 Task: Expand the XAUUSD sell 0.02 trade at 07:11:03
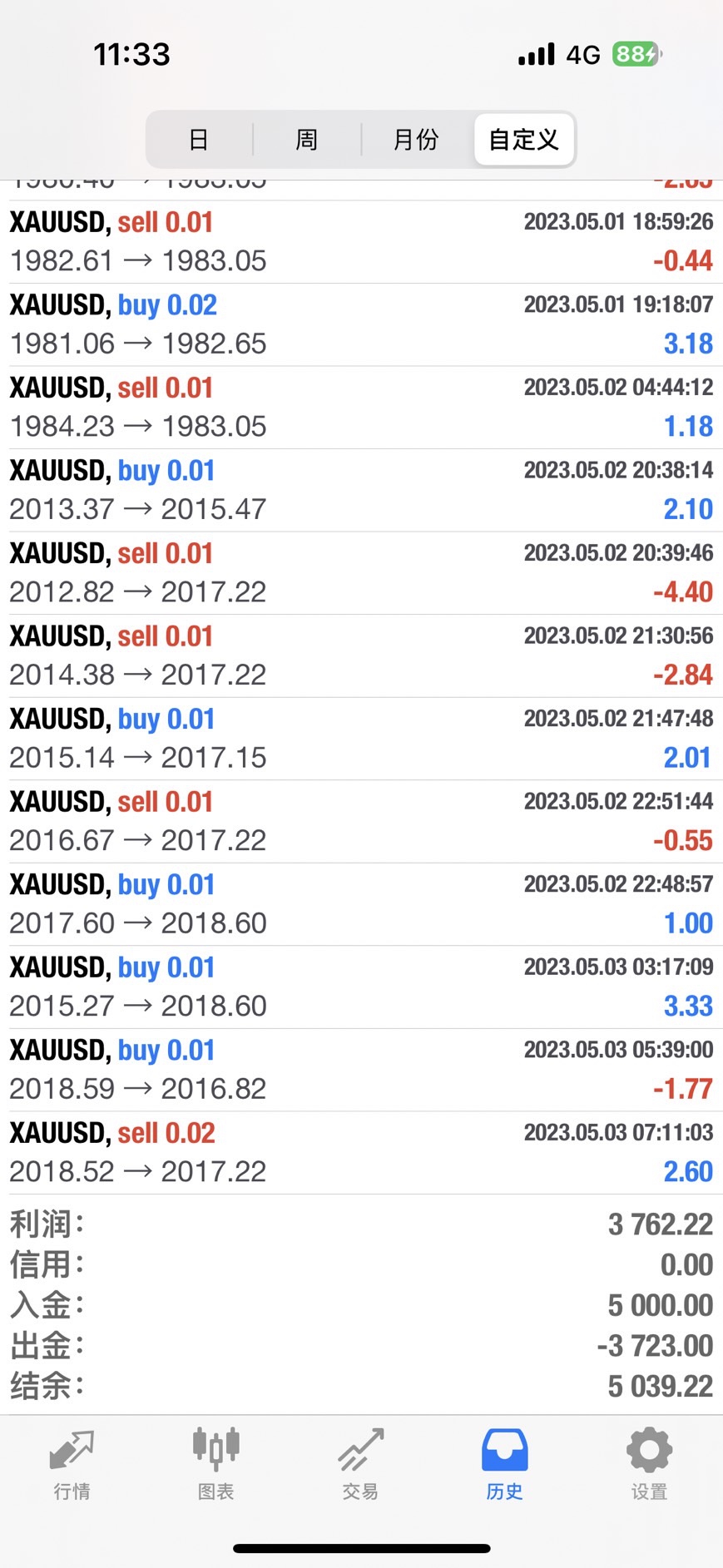[x=361, y=1152]
